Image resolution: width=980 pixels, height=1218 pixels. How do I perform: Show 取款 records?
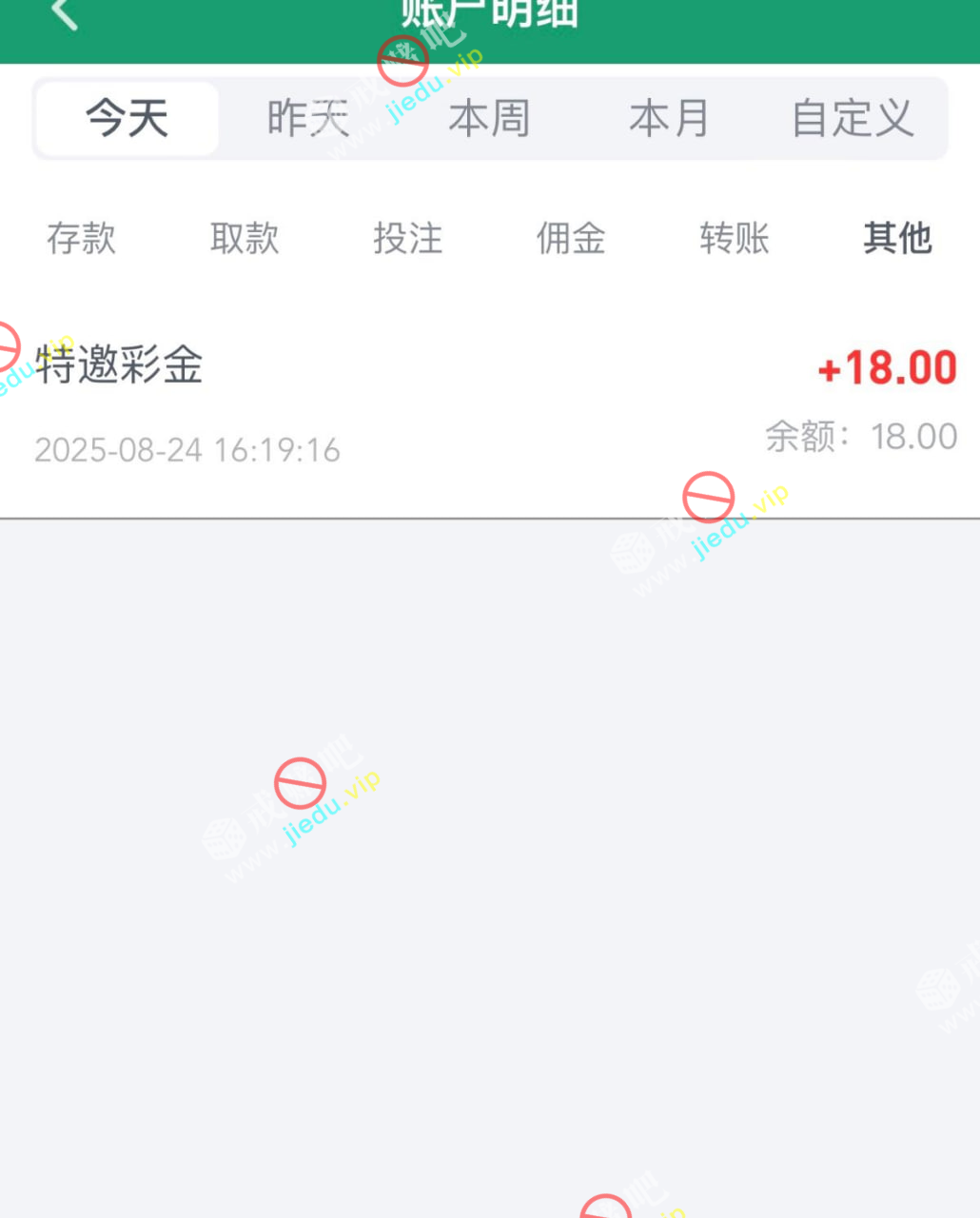coord(245,238)
